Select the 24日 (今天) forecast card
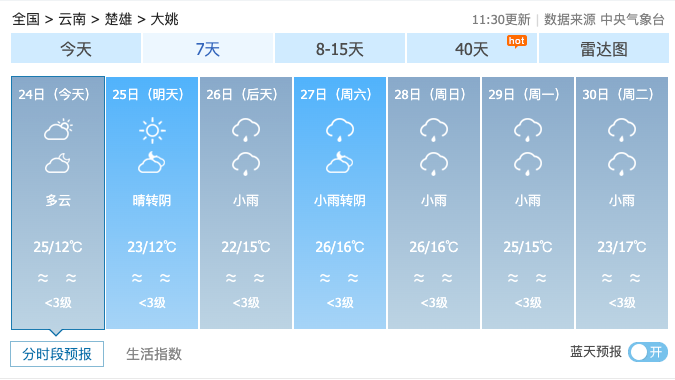The width and height of the screenshot is (675, 380). click(58, 203)
